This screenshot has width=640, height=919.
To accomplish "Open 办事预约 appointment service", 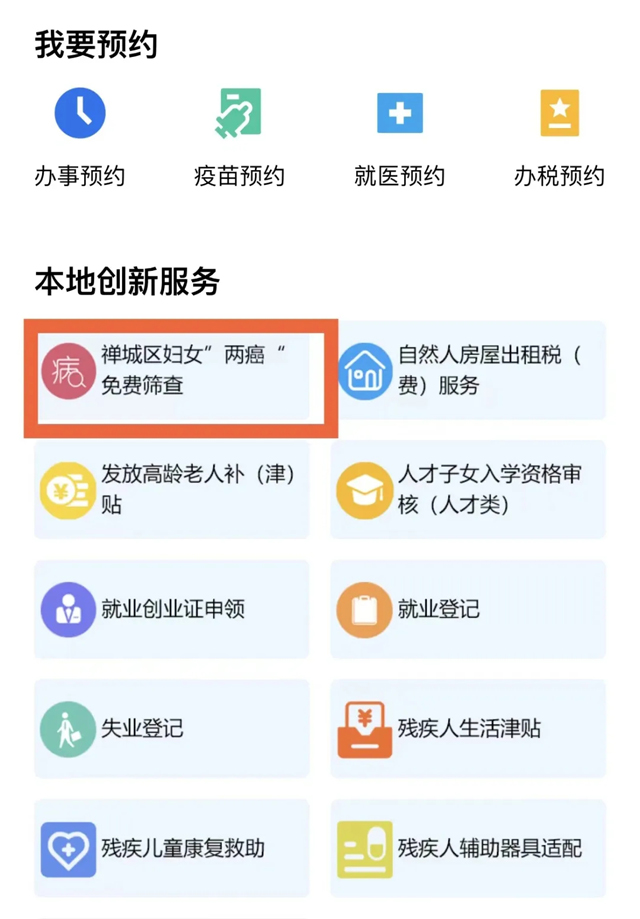I will pyautogui.click(x=80, y=135).
